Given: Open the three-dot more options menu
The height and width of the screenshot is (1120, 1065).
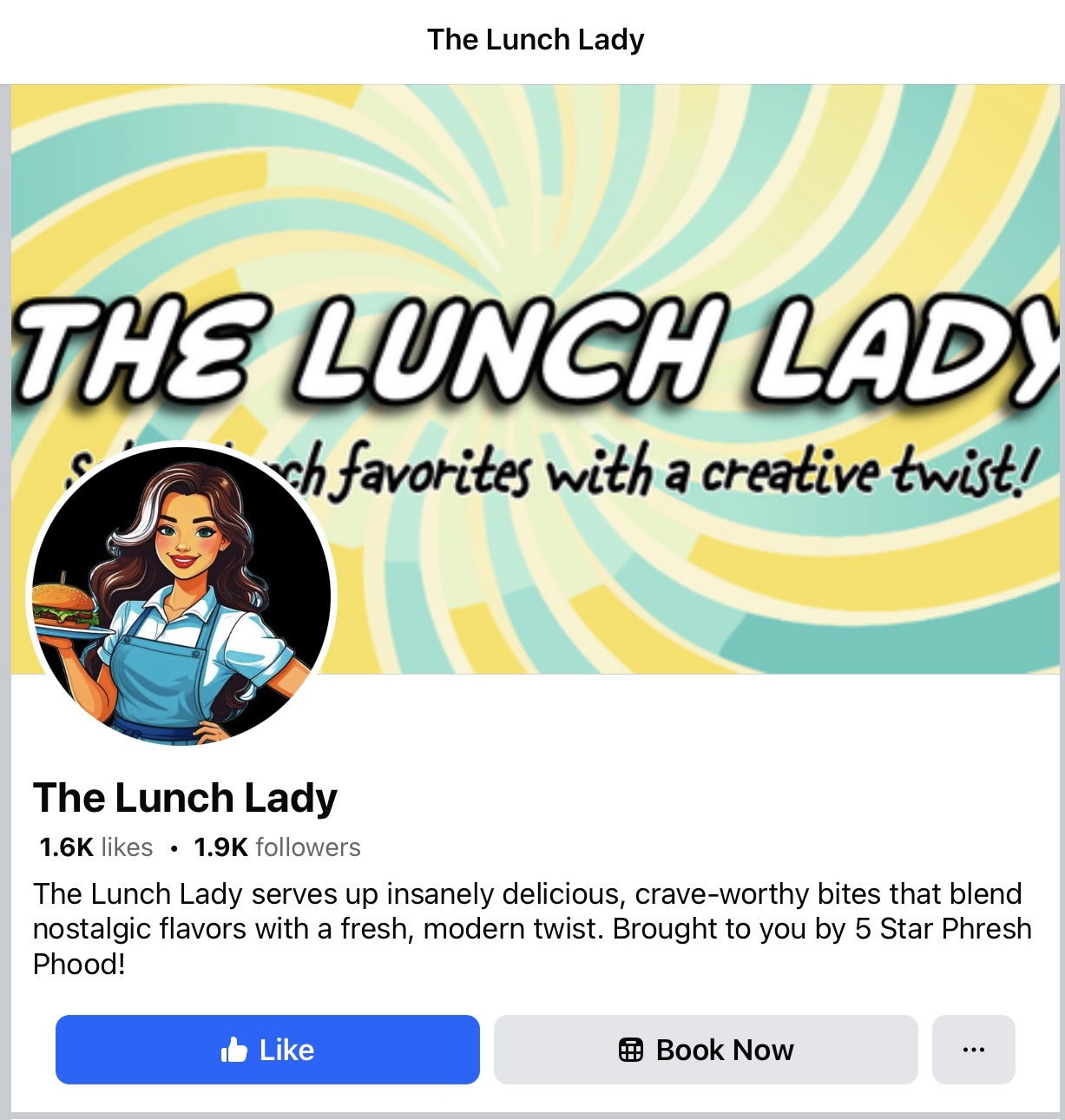Looking at the screenshot, I should pos(973,1050).
